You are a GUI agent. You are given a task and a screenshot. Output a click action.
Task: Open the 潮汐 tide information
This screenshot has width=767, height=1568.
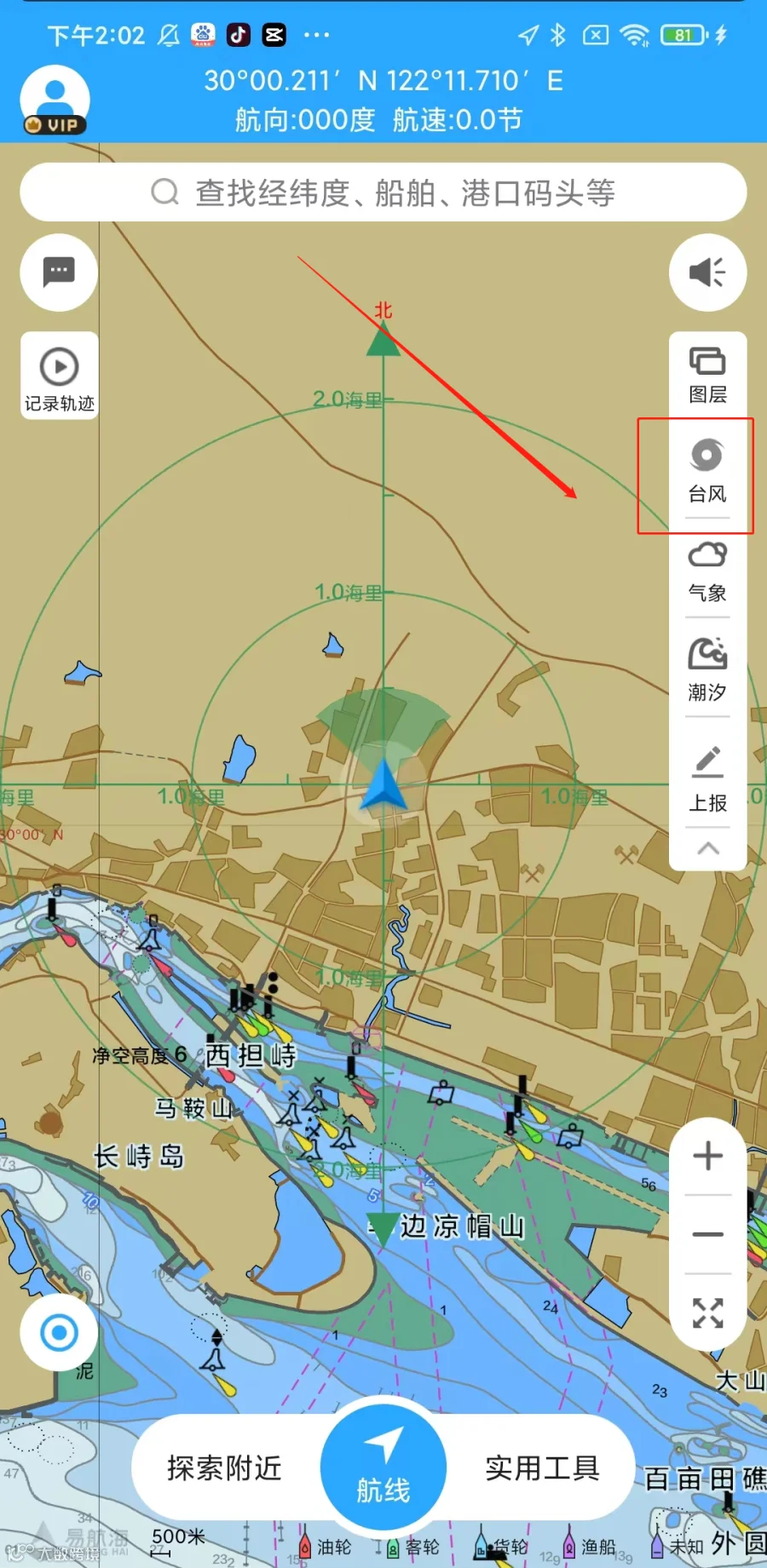(x=707, y=669)
